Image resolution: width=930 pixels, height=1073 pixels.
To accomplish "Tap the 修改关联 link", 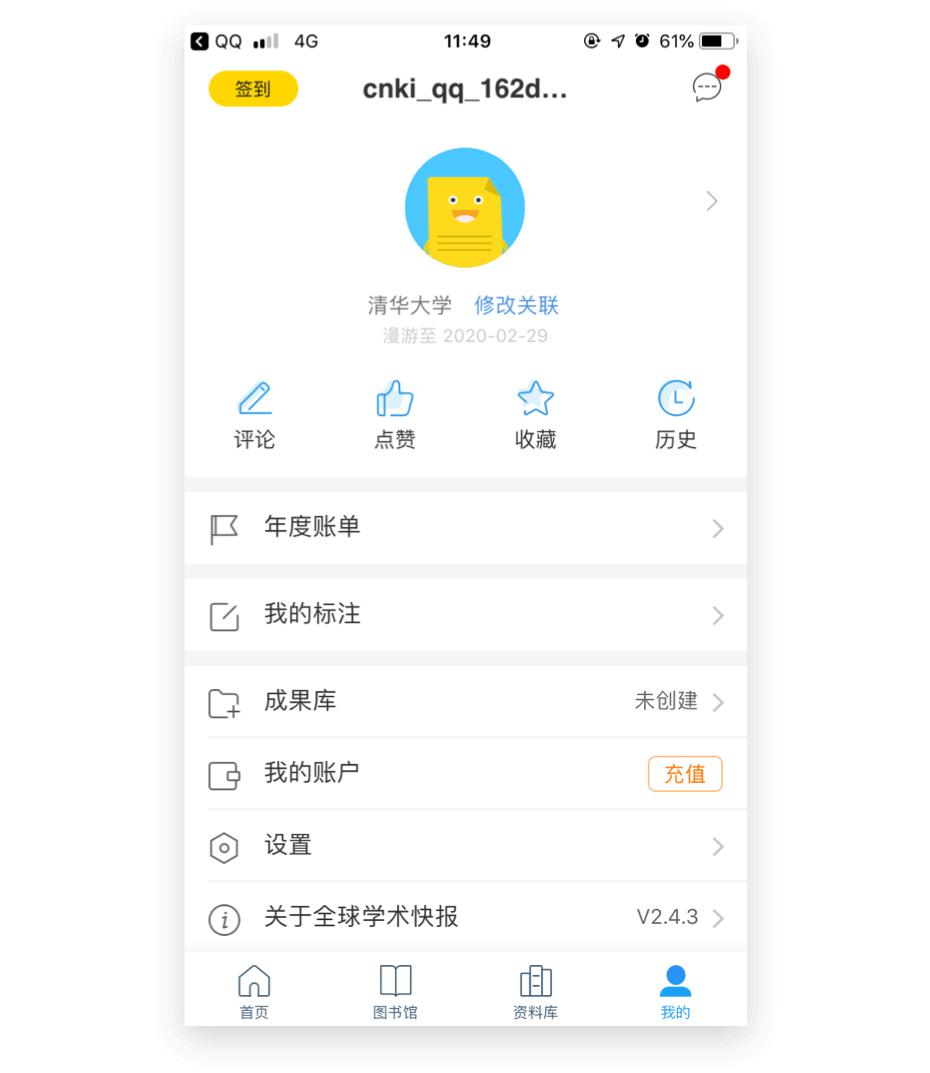I will click(516, 305).
